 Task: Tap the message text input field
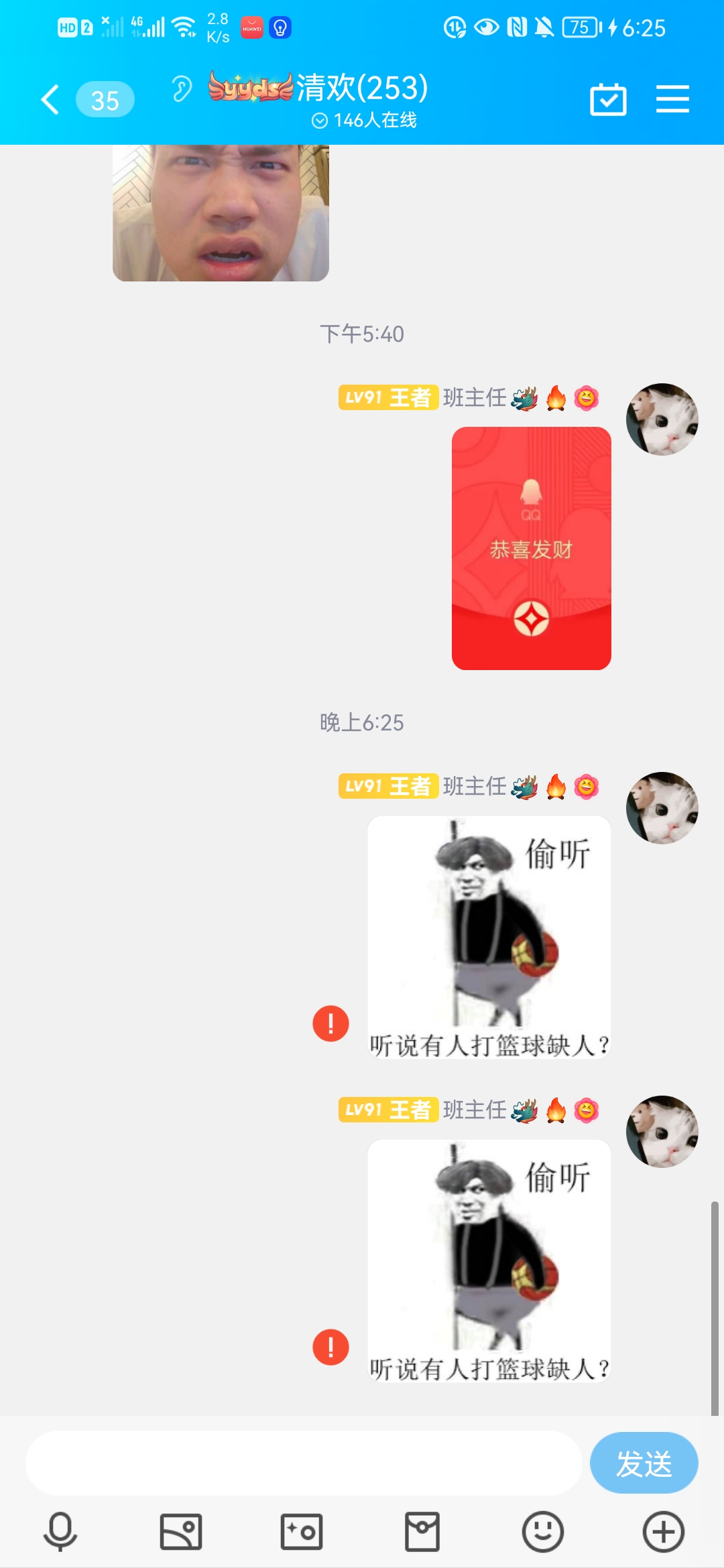click(x=303, y=1463)
